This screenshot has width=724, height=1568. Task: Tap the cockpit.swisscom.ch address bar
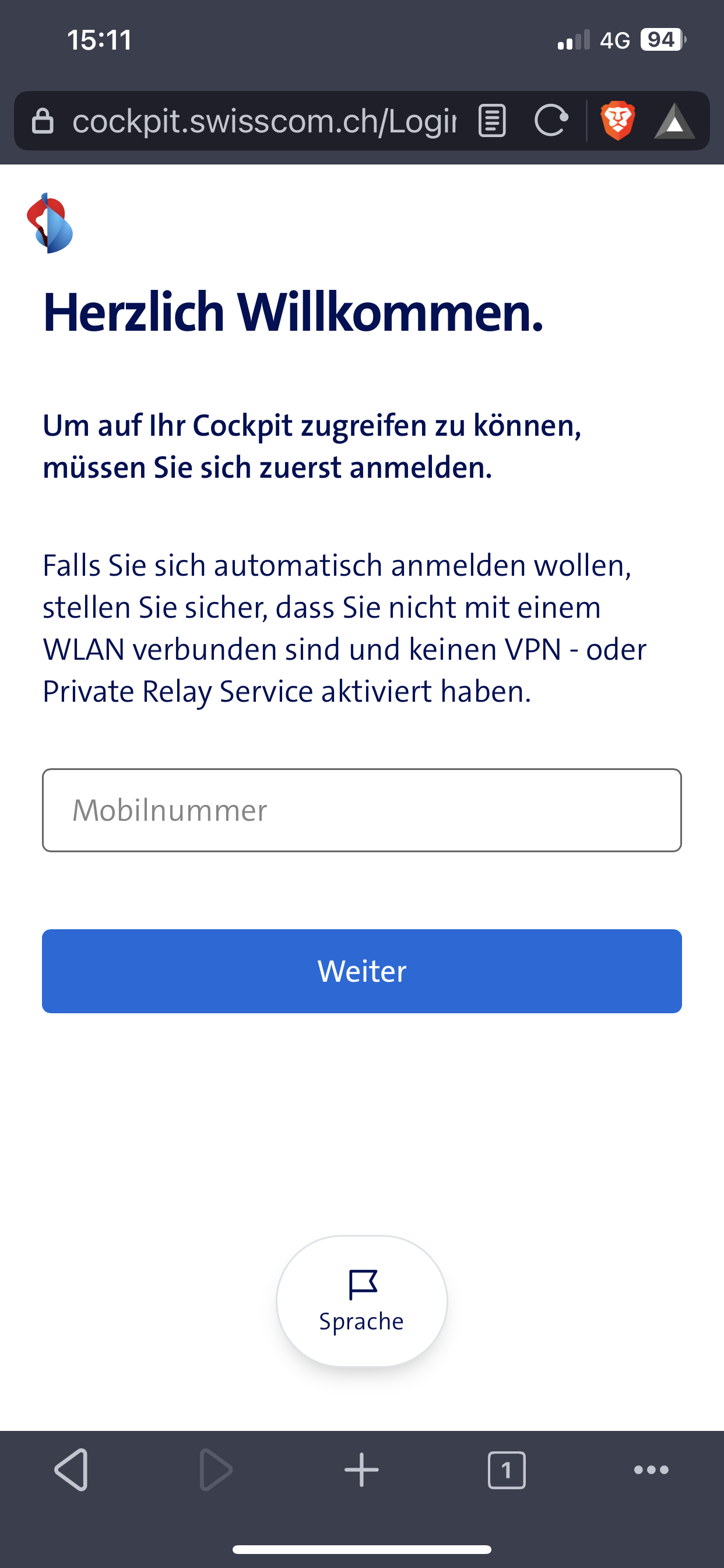point(263,121)
